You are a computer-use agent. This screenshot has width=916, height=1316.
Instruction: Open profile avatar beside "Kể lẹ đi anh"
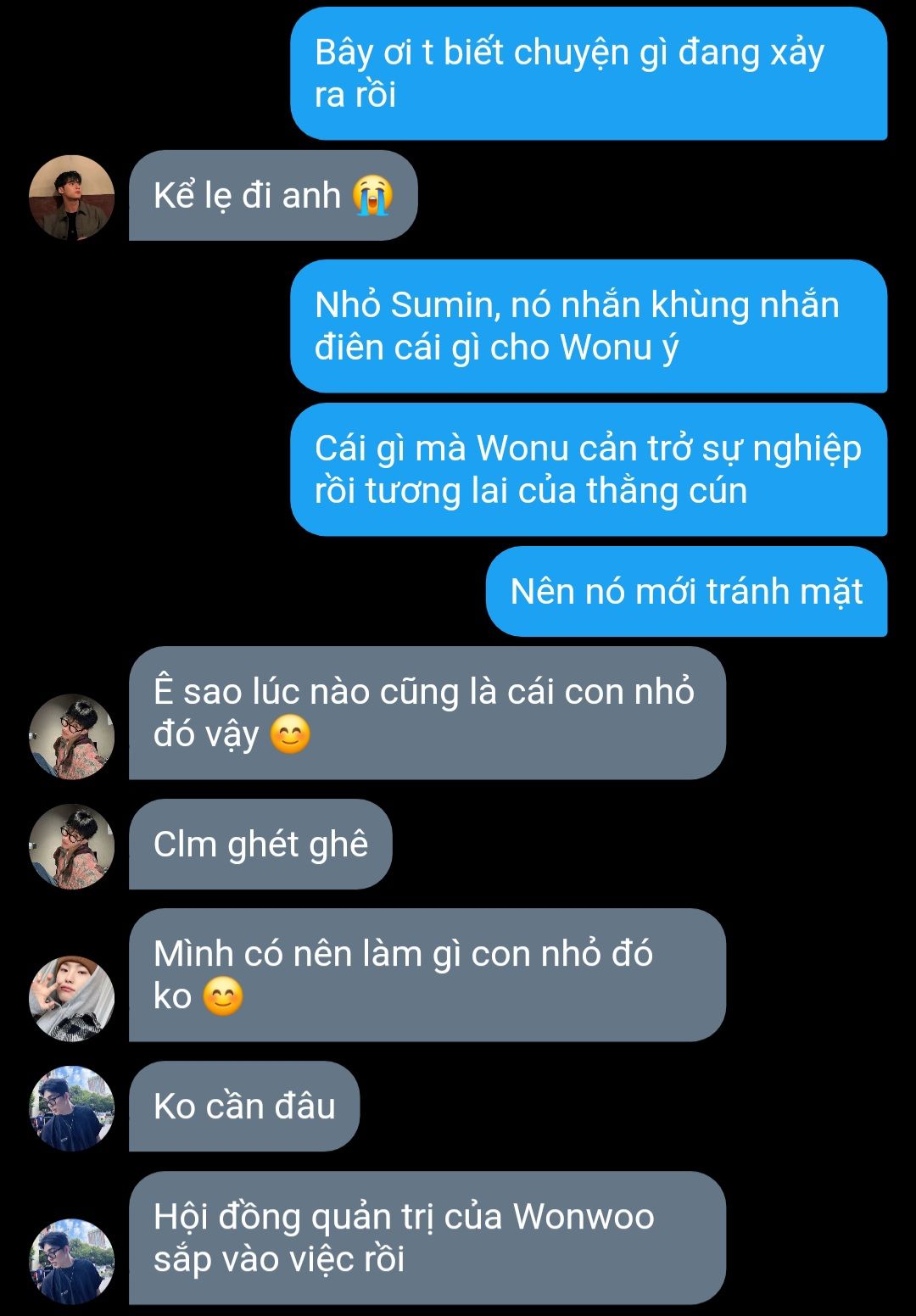pos(71,197)
